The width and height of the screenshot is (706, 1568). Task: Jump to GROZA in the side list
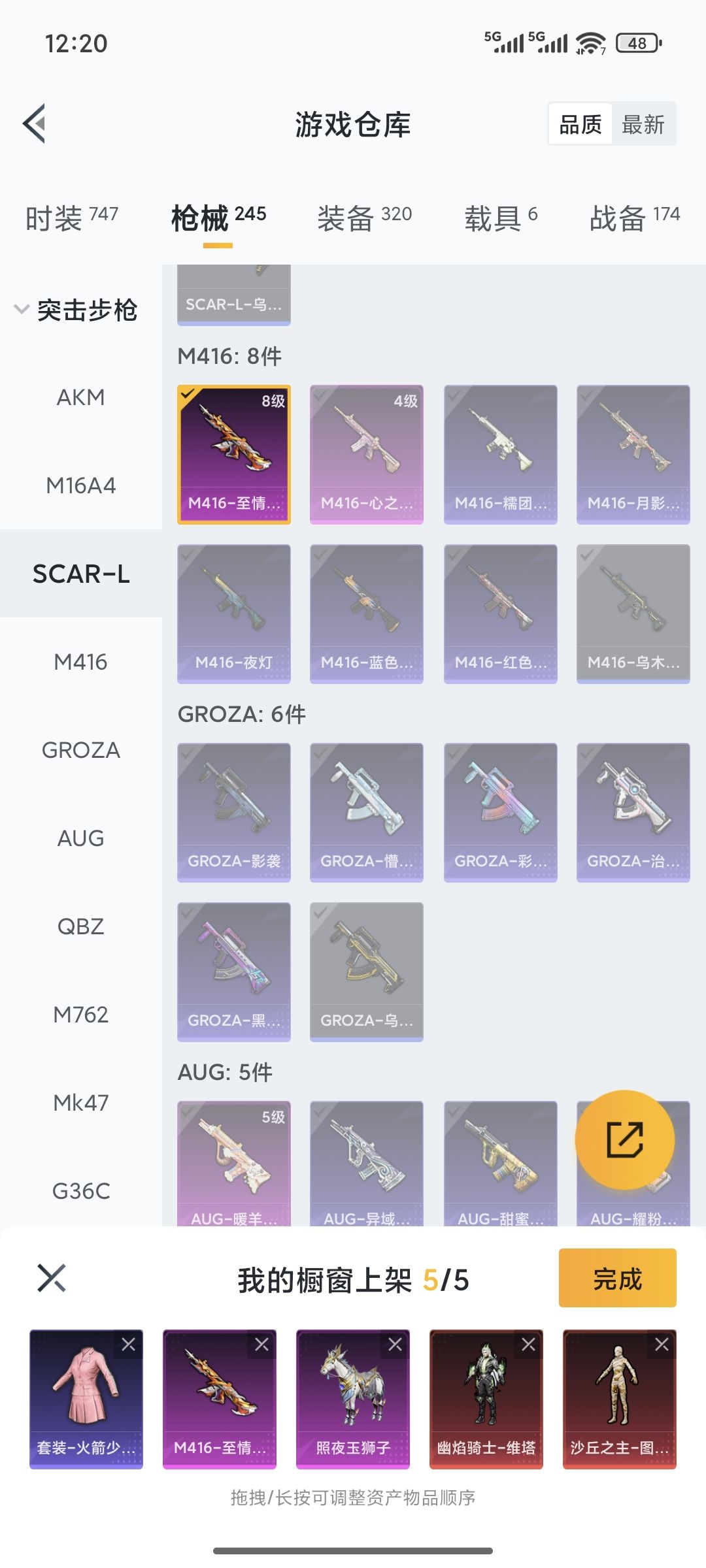(81, 750)
